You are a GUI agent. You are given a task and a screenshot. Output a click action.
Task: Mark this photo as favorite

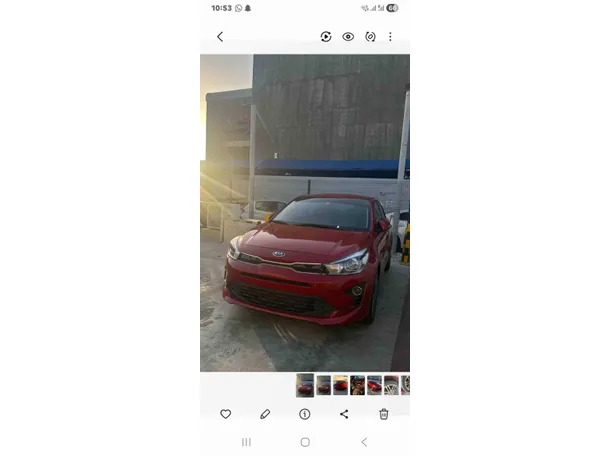225,414
